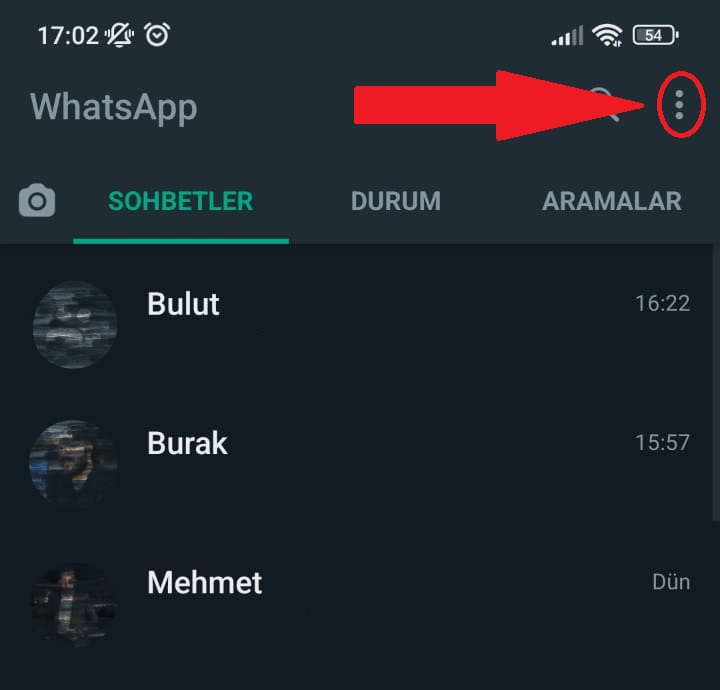Open the camera tab
Screen dimensions: 720x690
point(37,201)
